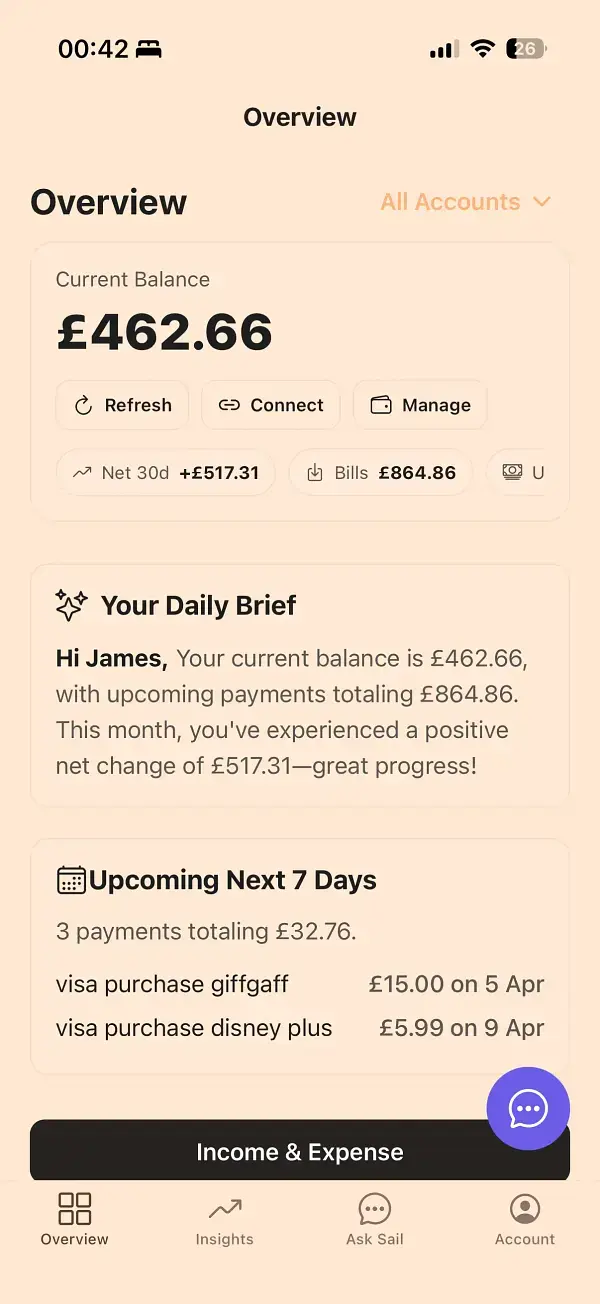Viewport: 600px width, 1304px height.
Task: Switch to the Ask Sail tab
Action: coord(375,1220)
